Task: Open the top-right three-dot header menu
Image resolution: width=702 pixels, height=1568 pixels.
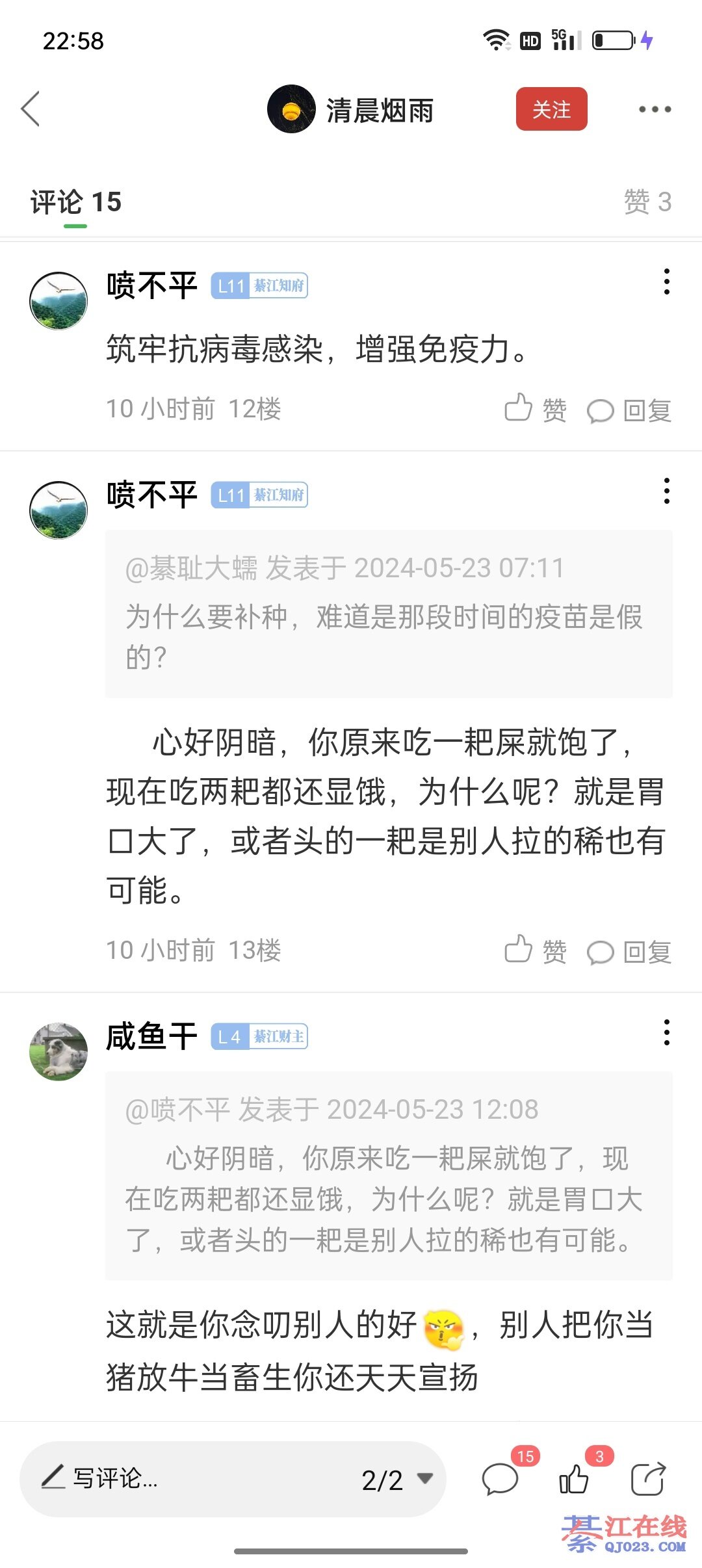Action: [x=654, y=109]
